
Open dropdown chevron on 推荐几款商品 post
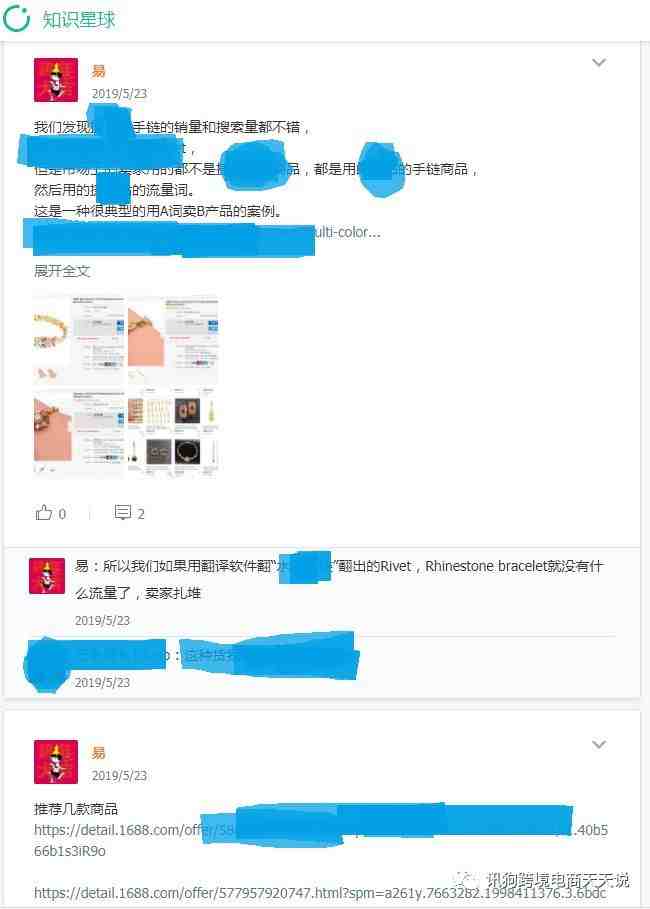click(x=599, y=745)
